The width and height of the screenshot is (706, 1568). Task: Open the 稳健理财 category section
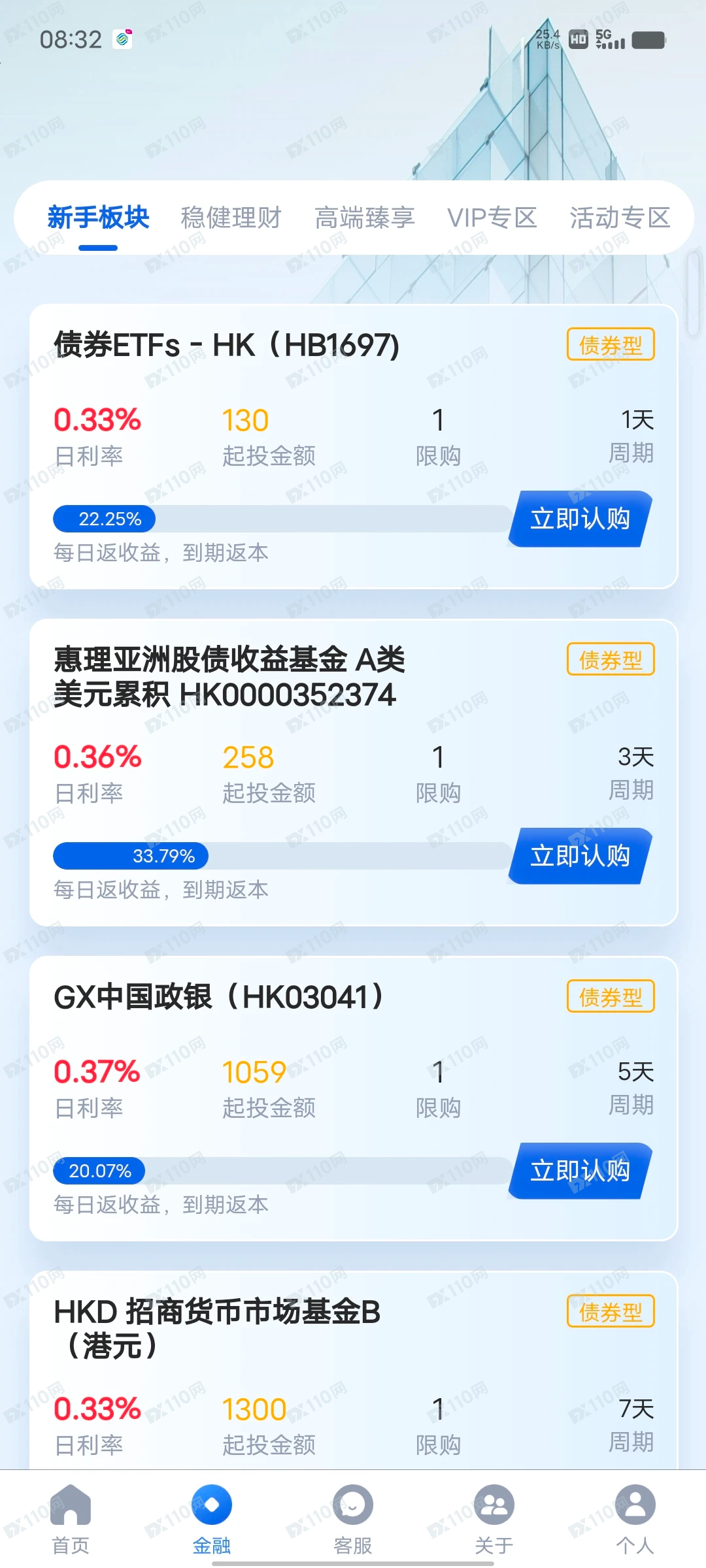tap(230, 218)
